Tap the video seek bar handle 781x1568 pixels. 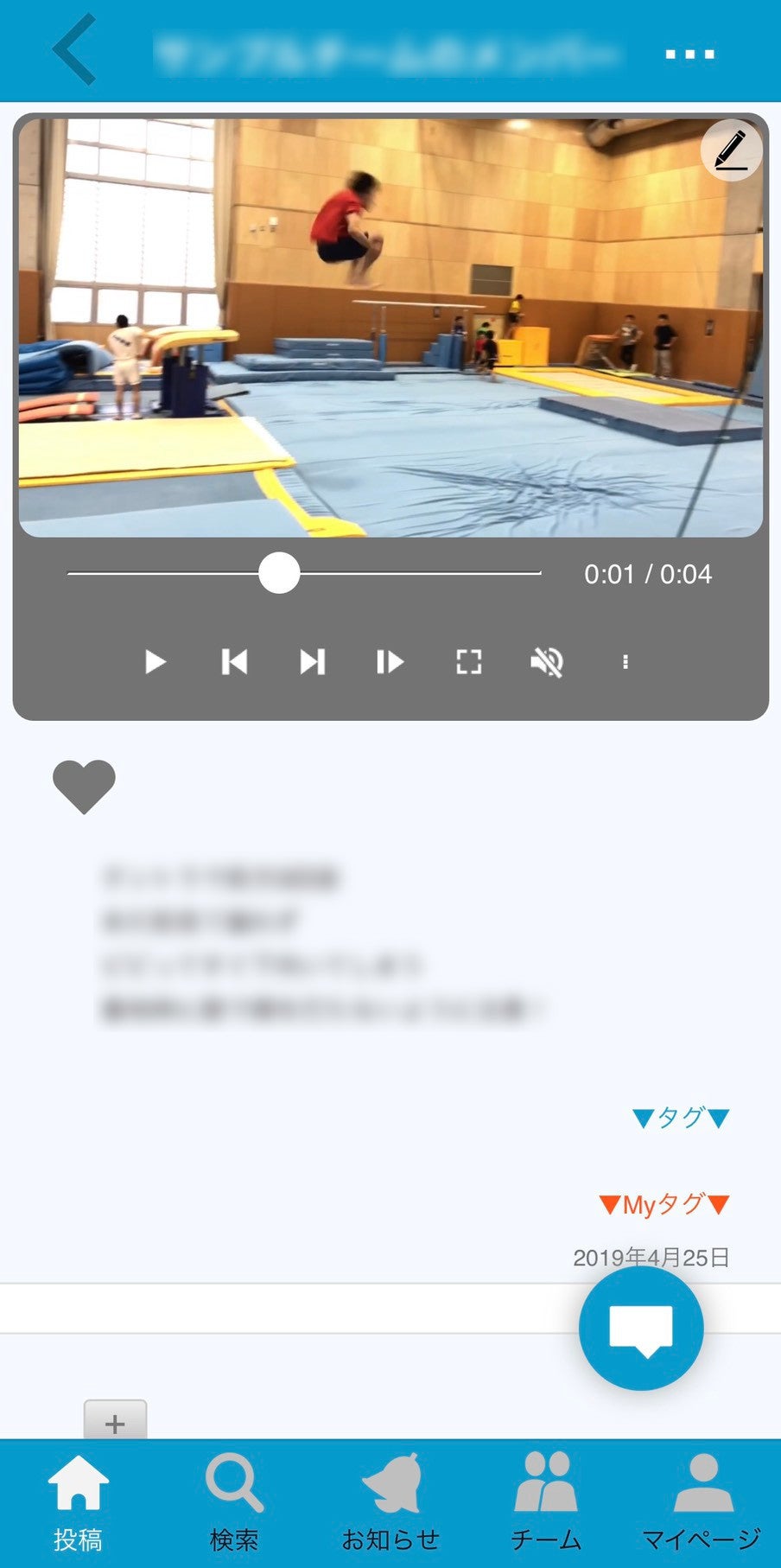pos(279,574)
